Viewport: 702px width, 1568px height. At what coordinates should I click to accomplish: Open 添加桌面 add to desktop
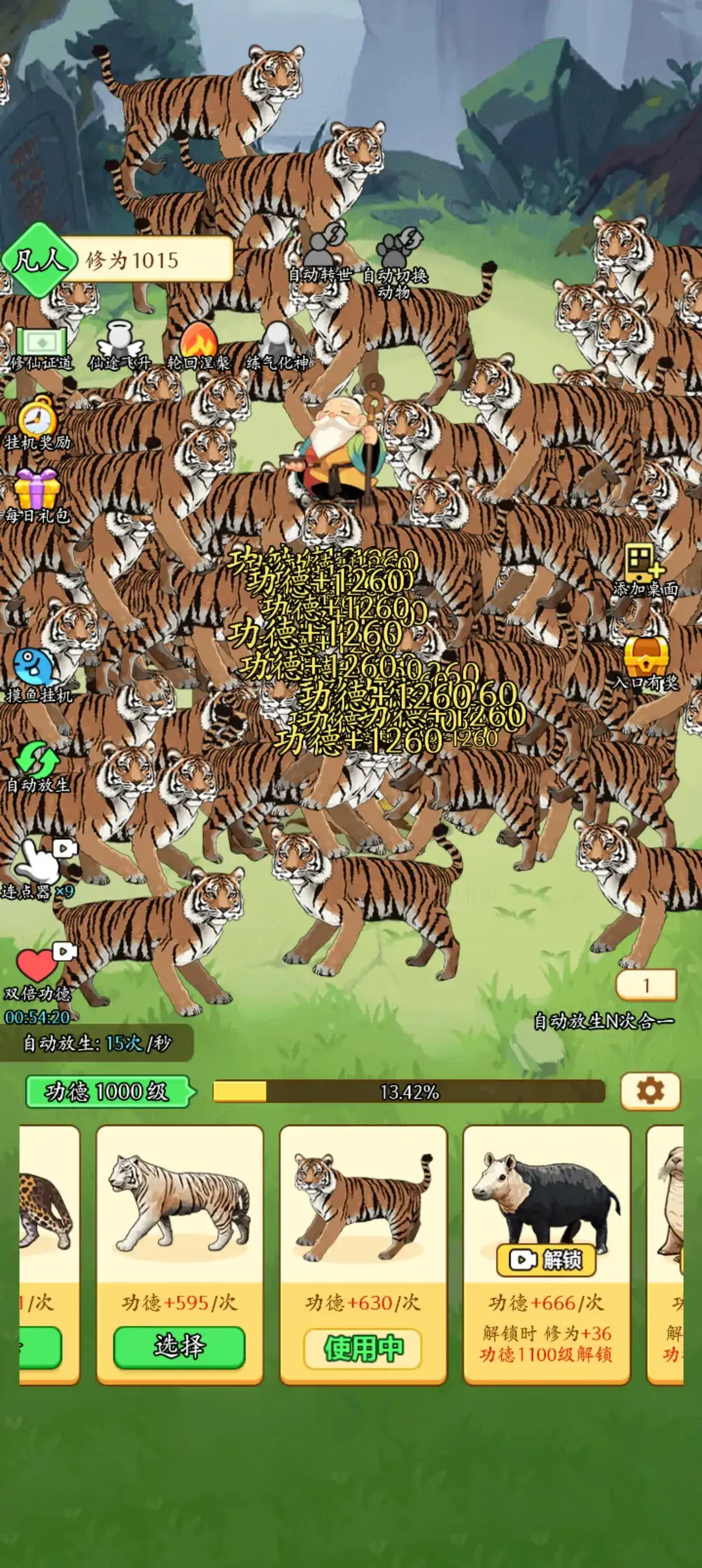[644, 569]
